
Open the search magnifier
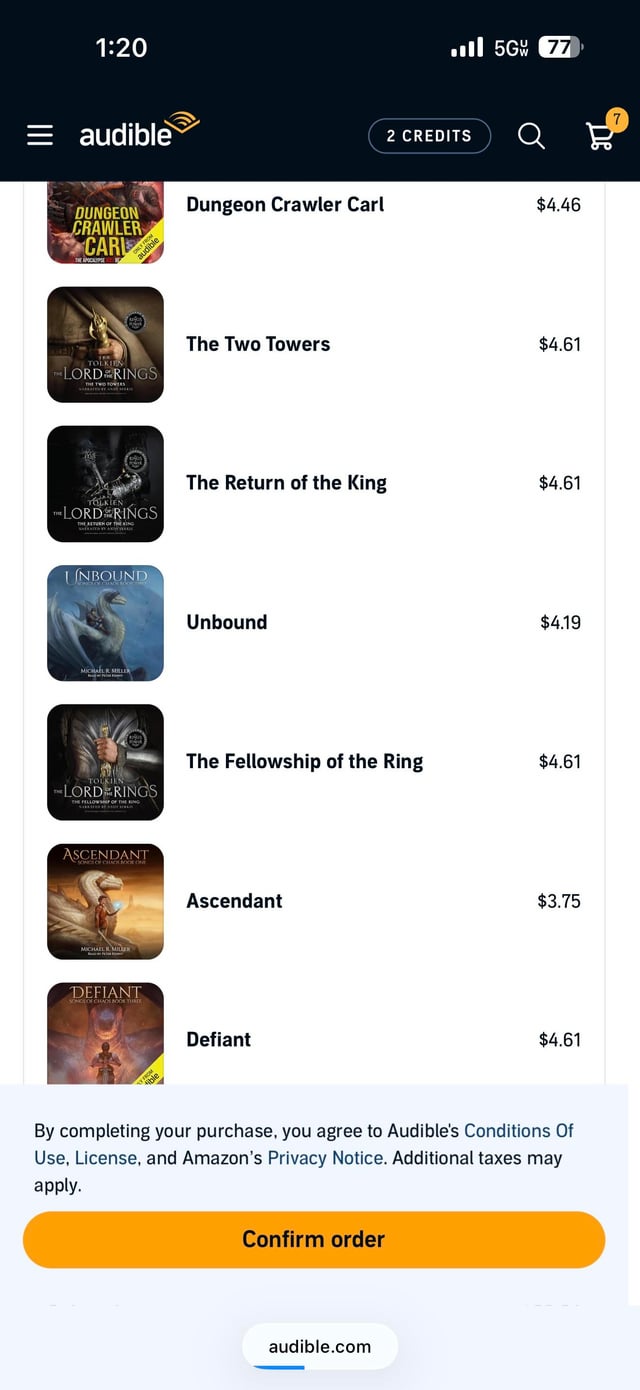click(x=531, y=136)
